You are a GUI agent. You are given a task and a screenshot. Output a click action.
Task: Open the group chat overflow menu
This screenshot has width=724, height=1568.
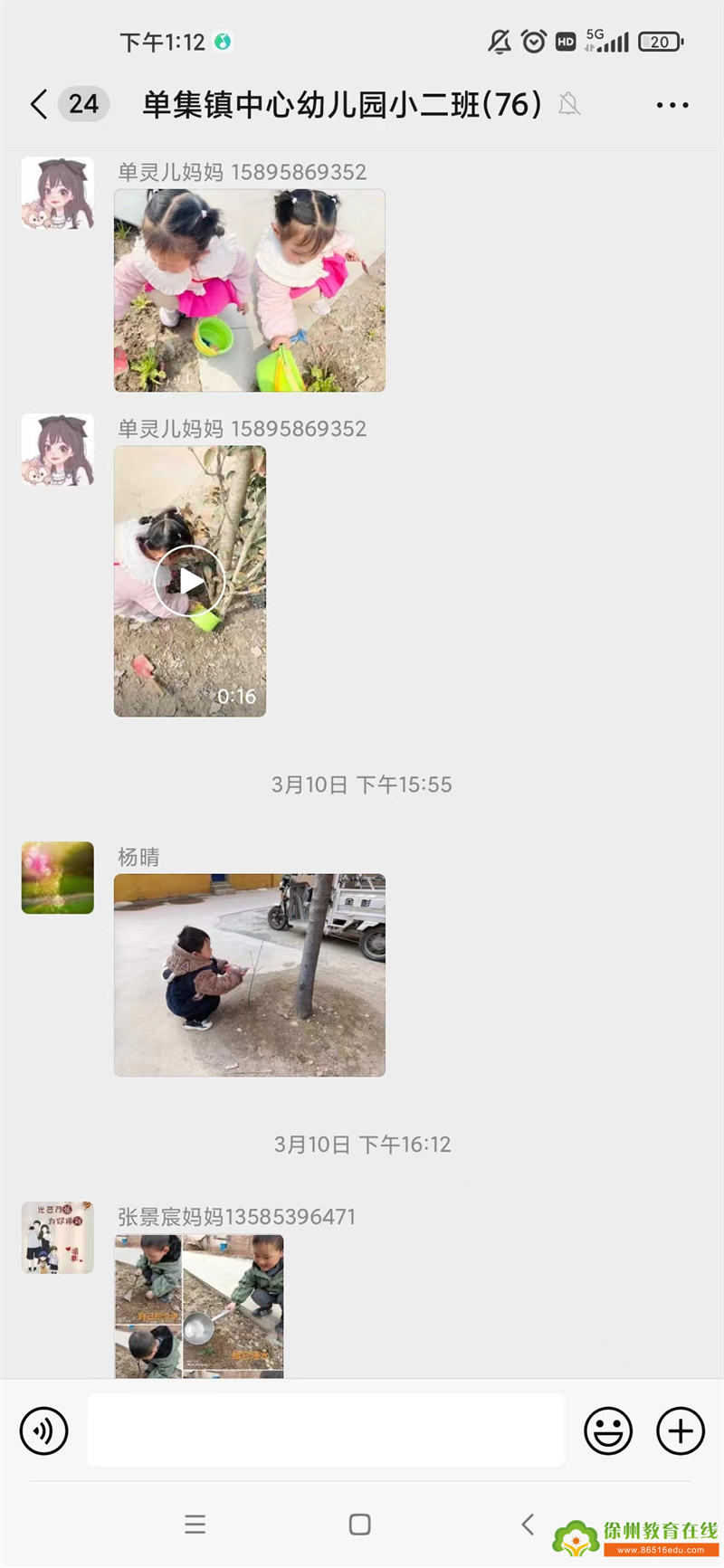tap(672, 105)
